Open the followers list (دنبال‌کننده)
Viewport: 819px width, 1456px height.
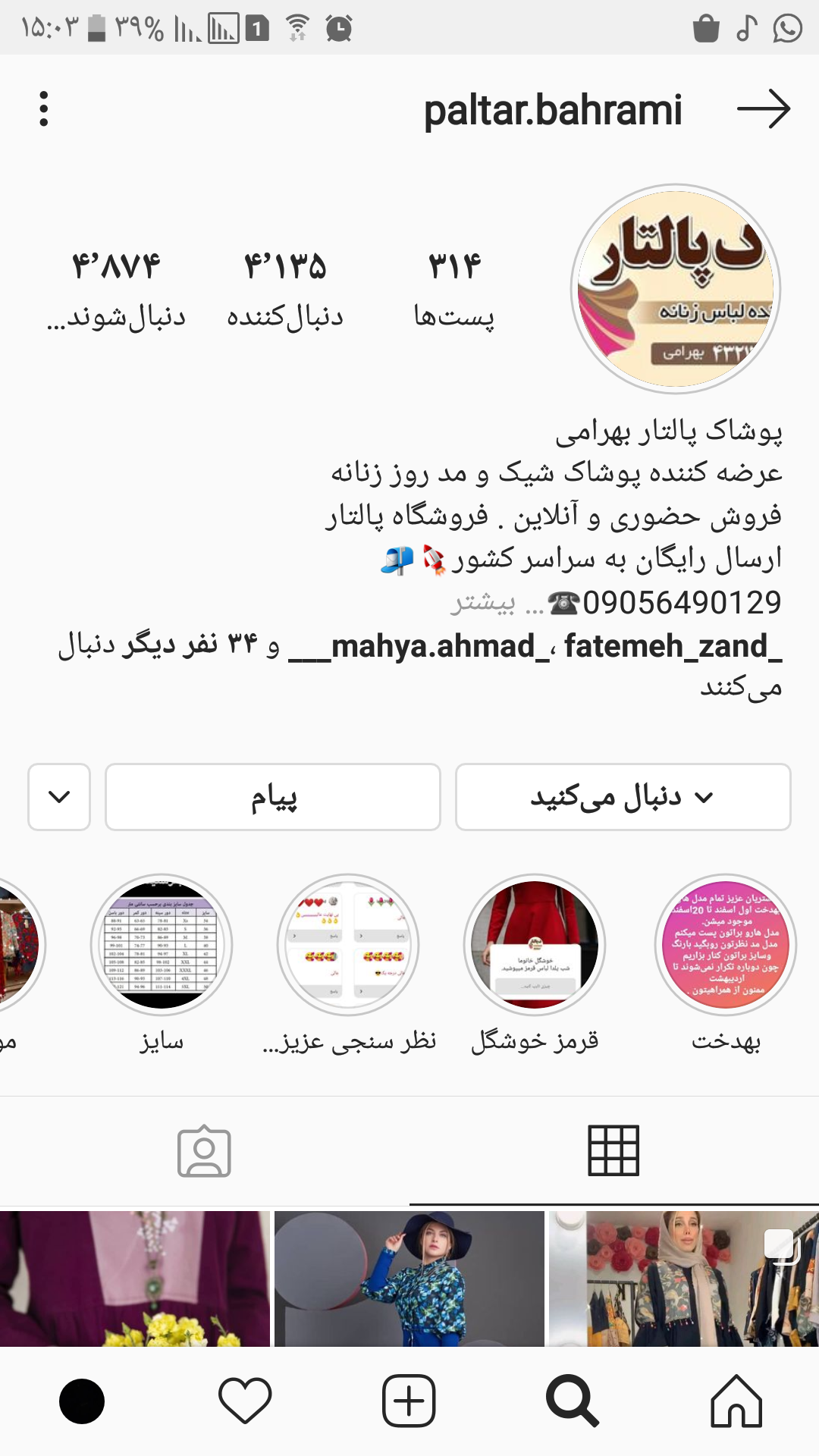pos(285,288)
